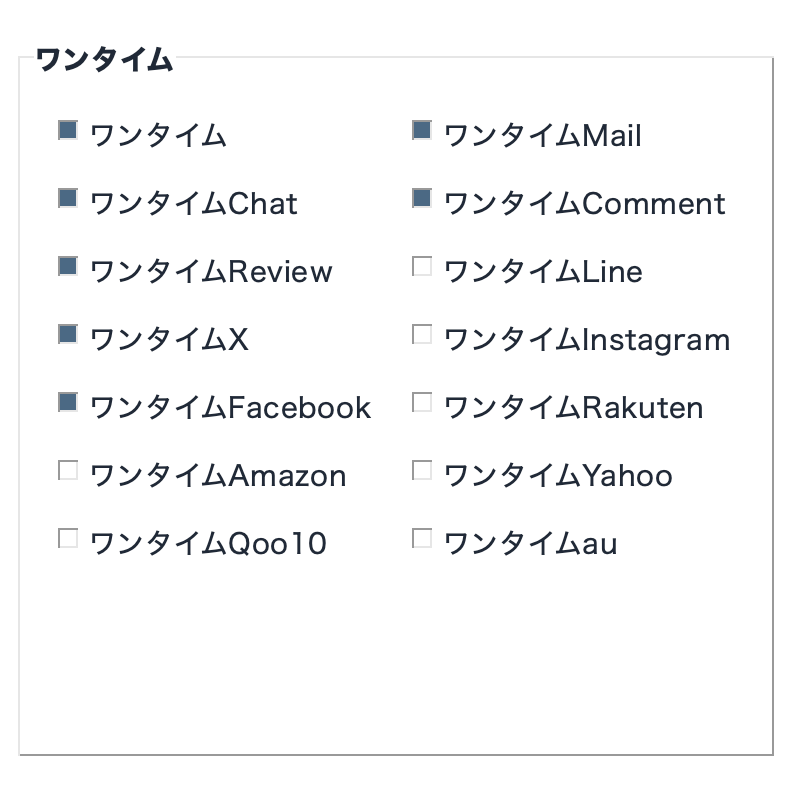Uncheck the ワンタイムMail checkbox
This screenshot has height=788, width=798.
[x=422, y=130]
